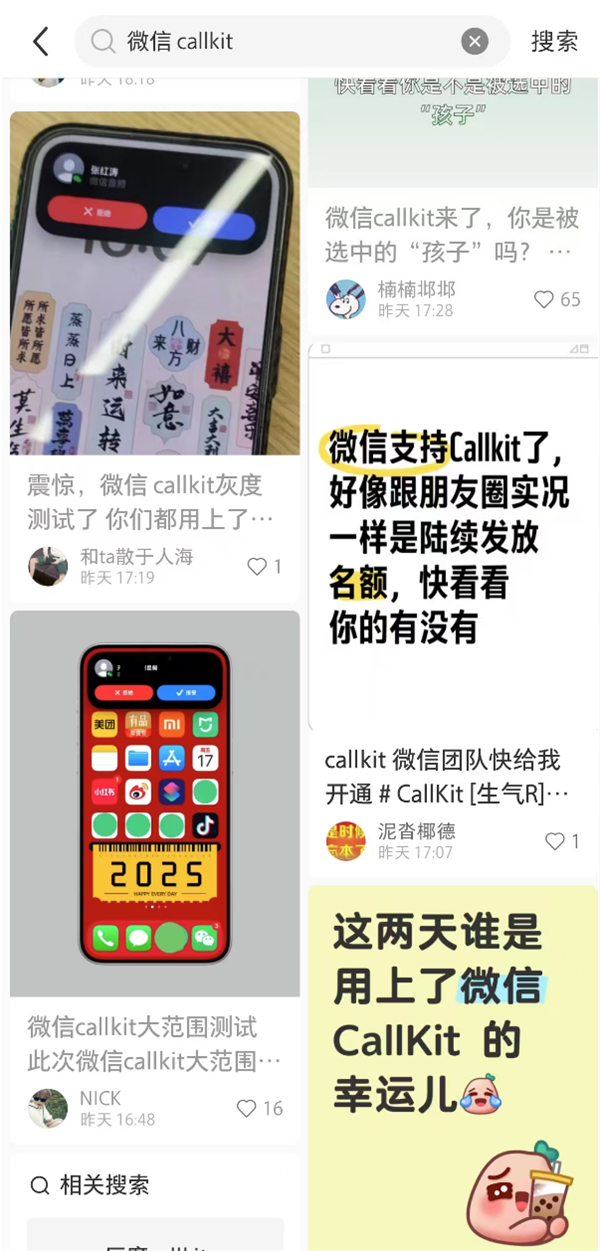Open post 微信callkit来了，你是被选中的"孩子"吗
600x1251 pixels.
point(448,232)
